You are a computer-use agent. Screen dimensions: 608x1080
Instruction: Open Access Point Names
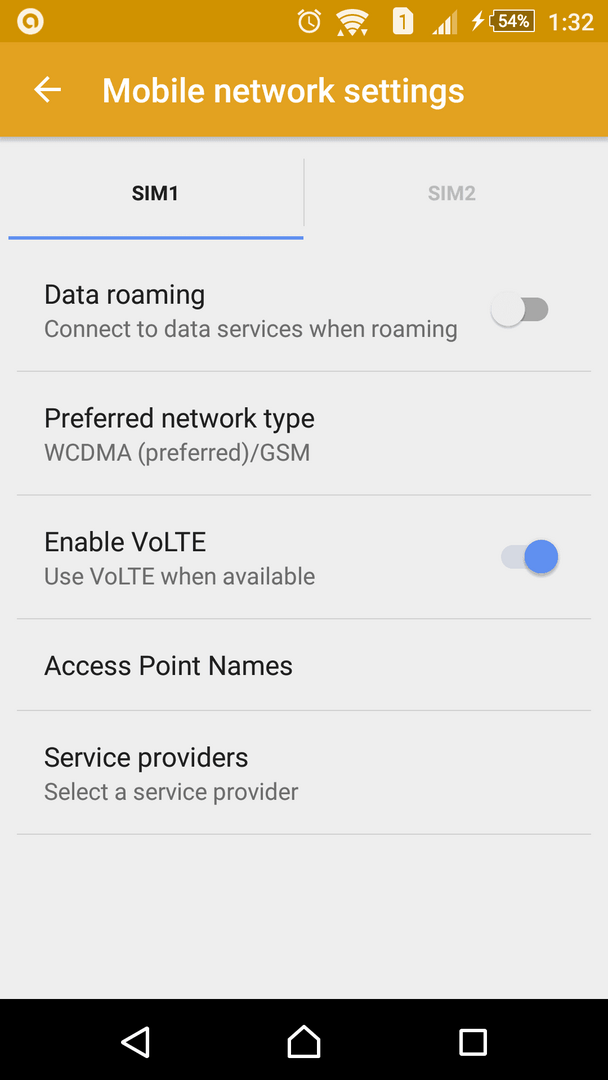click(x=169, y=666)
